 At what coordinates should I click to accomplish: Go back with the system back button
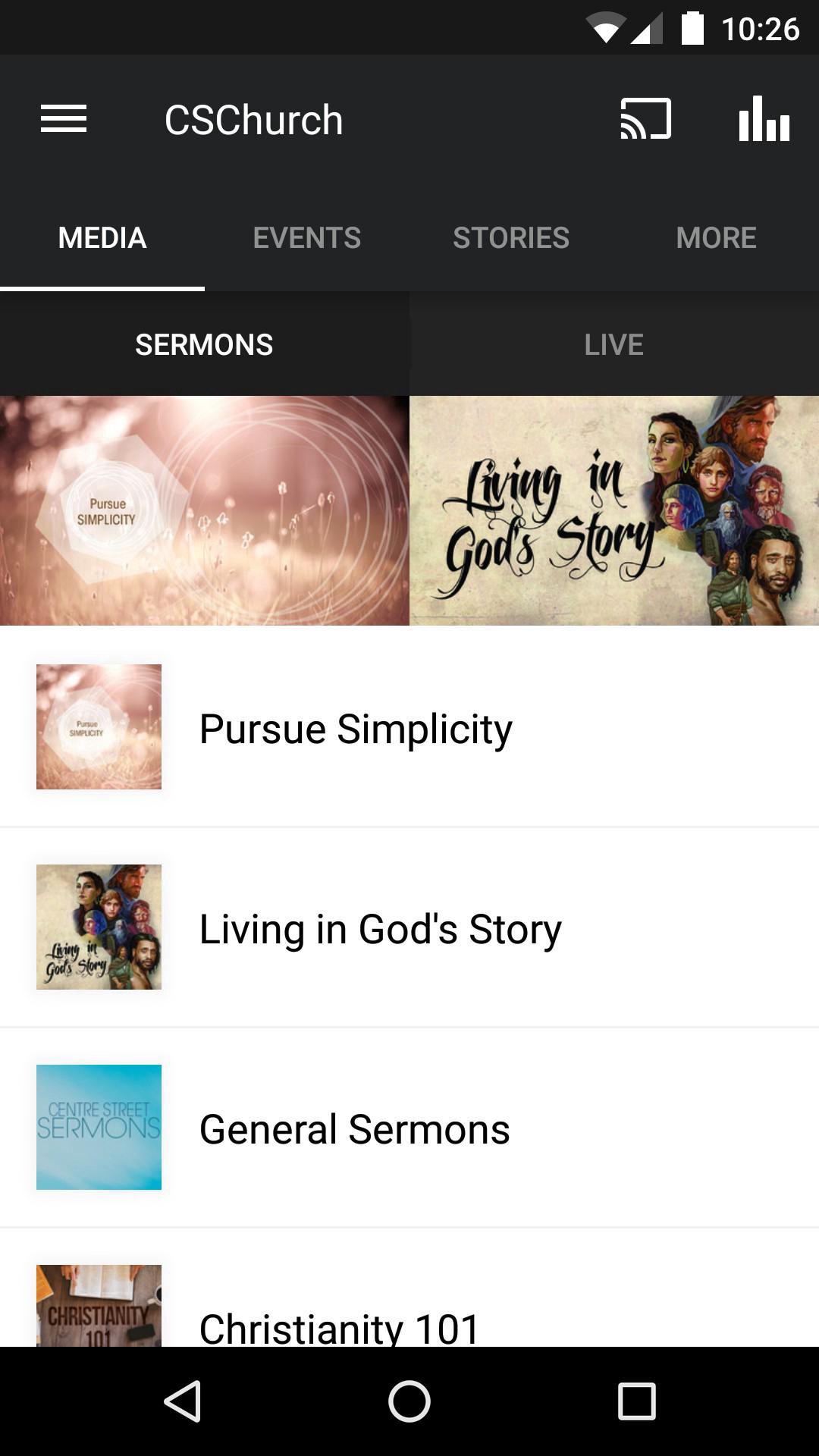coord(182,1401)
